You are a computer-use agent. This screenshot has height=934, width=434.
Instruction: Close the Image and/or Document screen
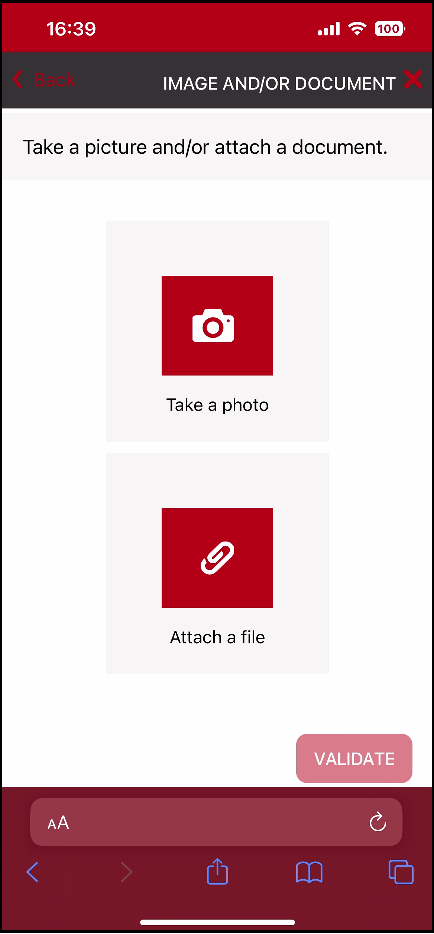click(413, 79)
